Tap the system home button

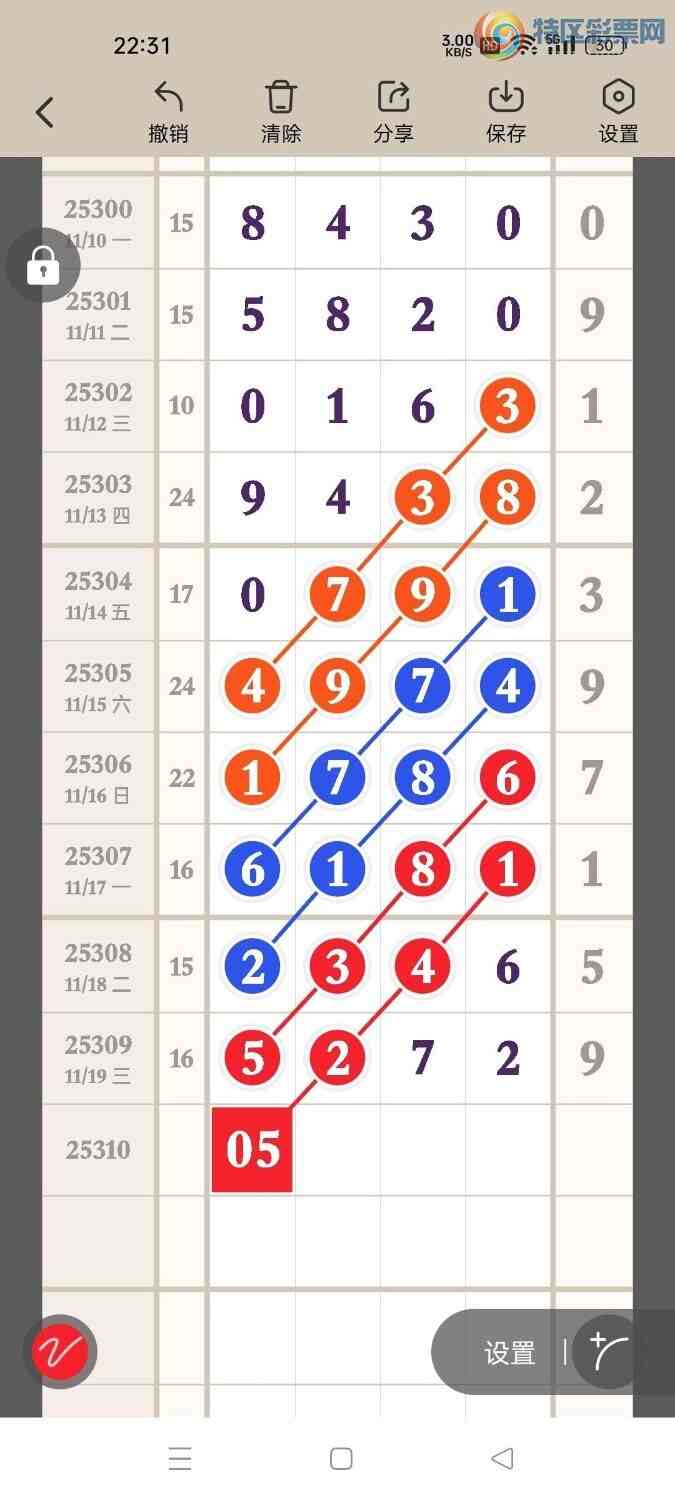[341, 1459]
